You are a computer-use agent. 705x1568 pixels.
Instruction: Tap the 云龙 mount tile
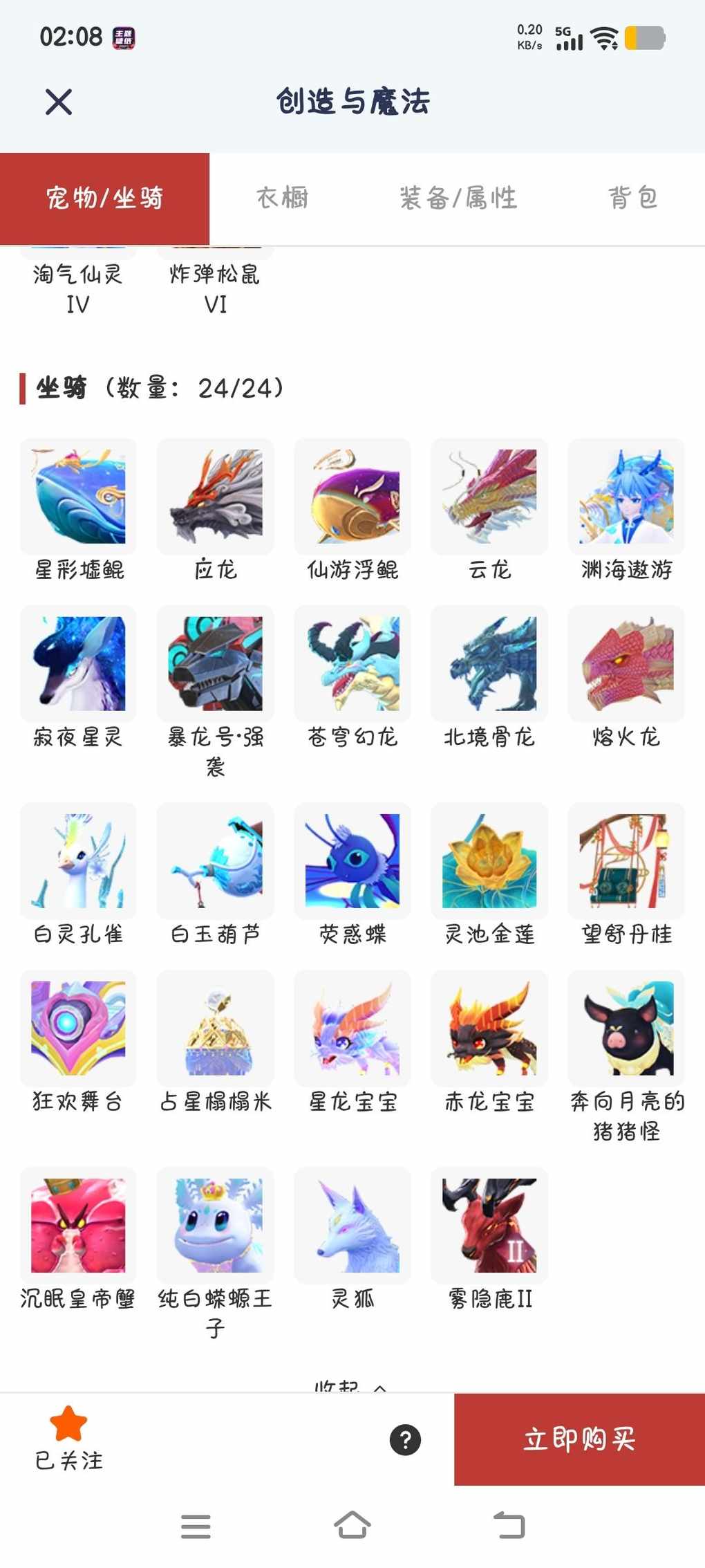click(489, 497)
